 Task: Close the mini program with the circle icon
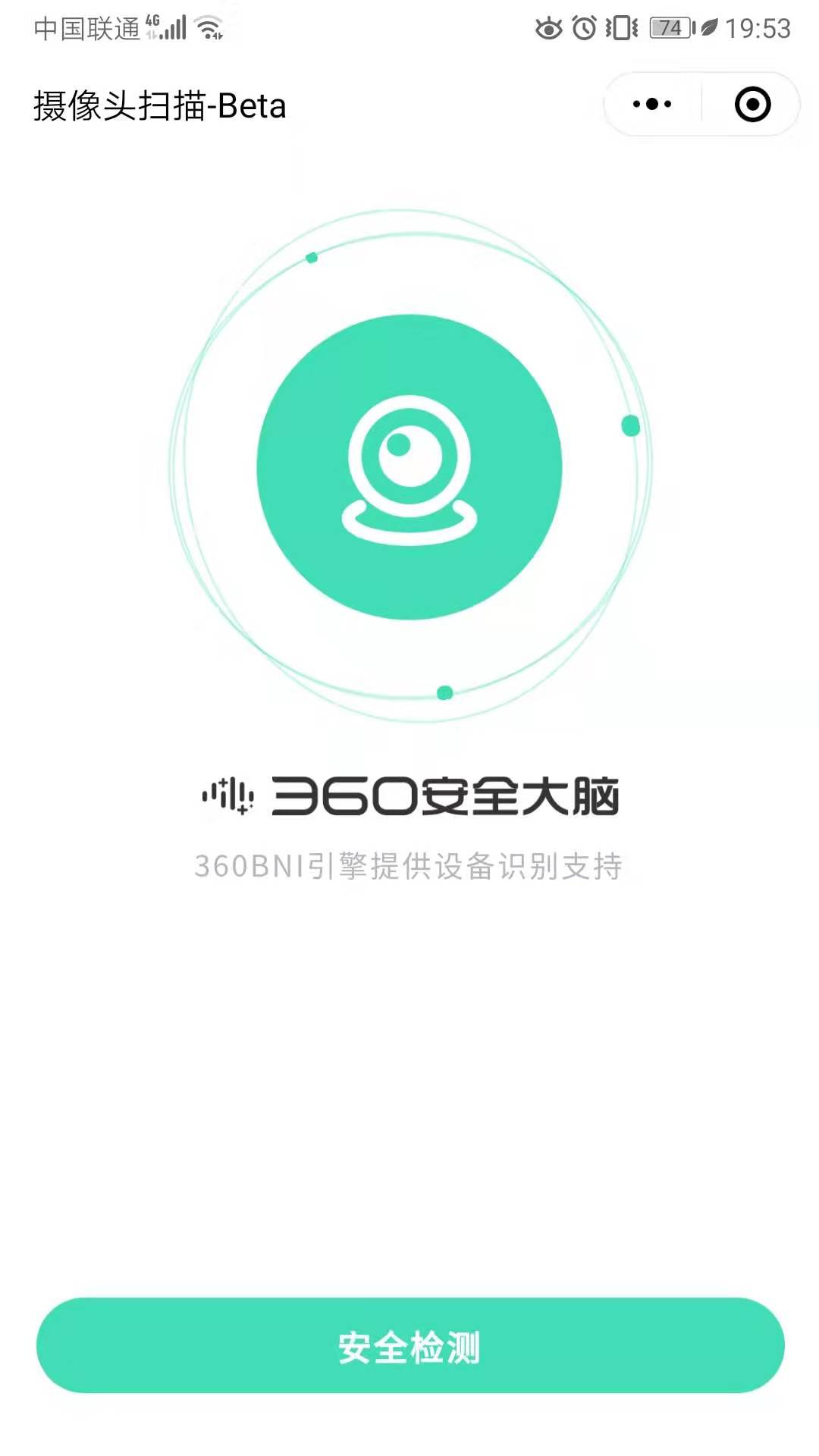[752, 104]
